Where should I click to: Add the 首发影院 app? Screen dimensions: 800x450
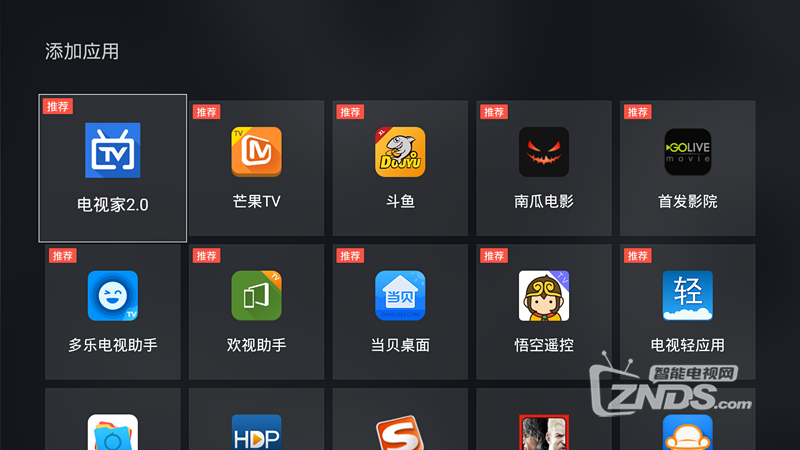click(688, 168)
